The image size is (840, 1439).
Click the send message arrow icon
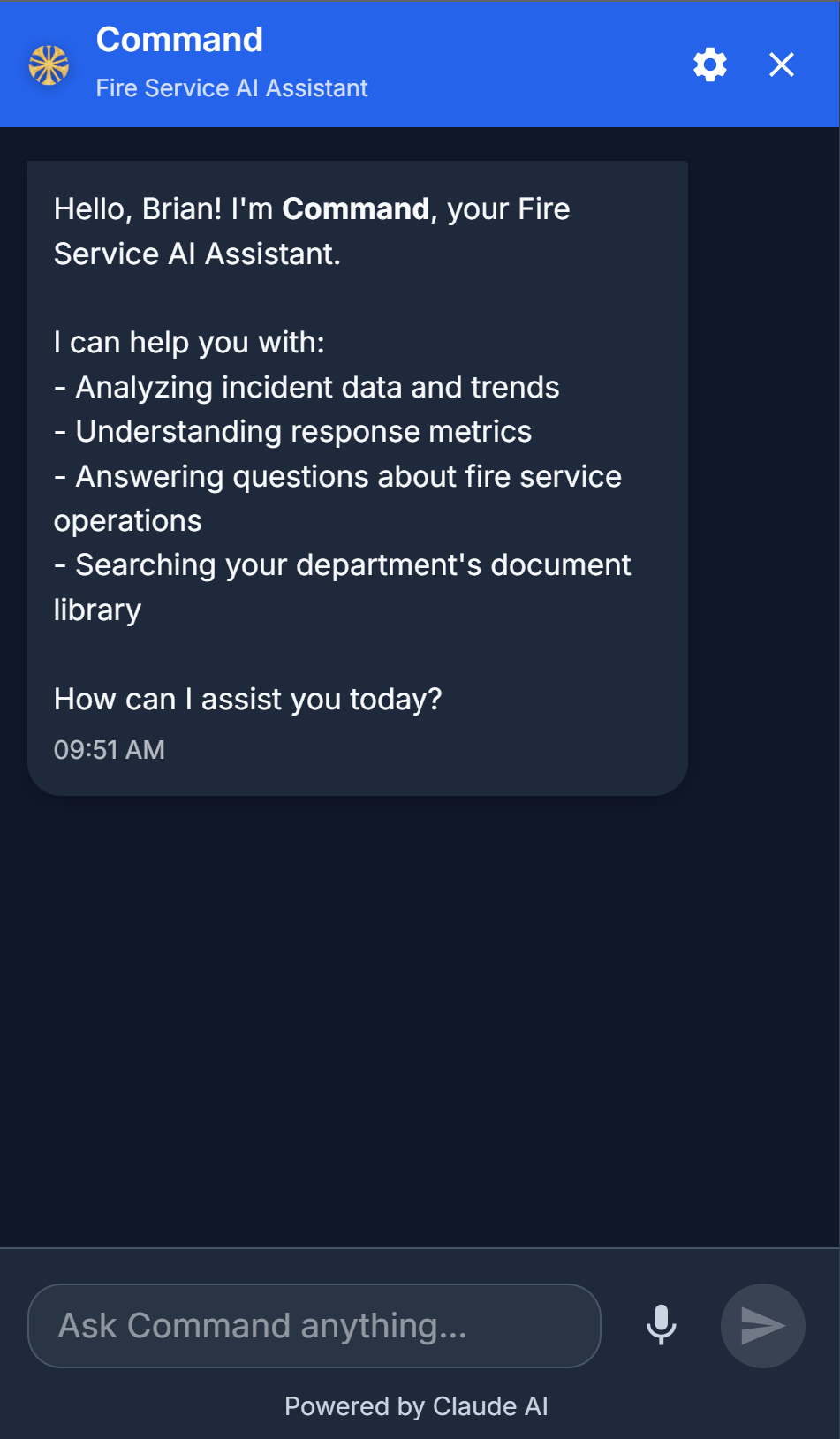click(x=761, y=1325)
